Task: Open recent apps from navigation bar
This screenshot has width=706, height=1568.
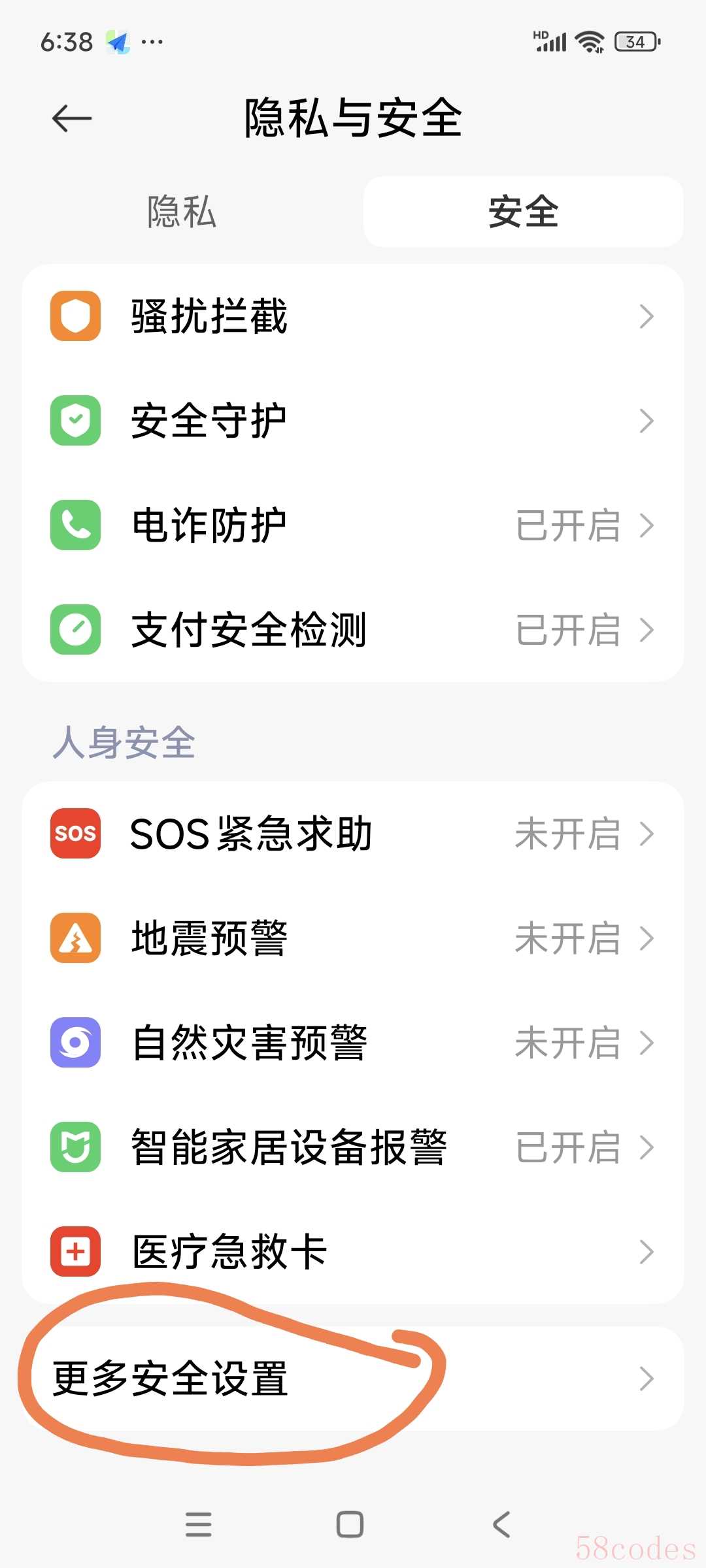Action: point(199,1525)
